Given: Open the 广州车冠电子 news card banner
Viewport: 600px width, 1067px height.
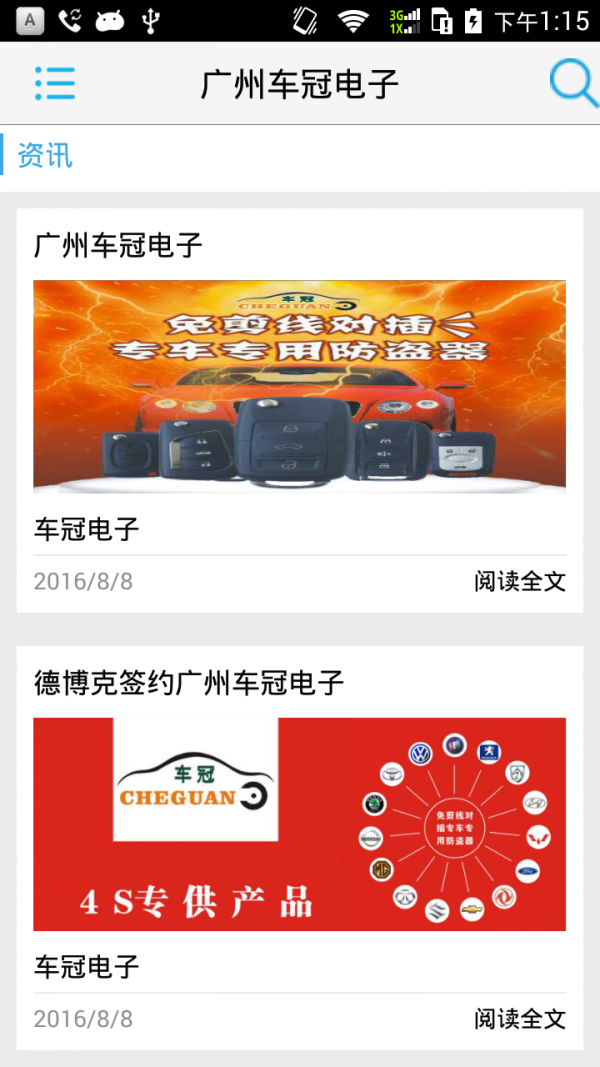Looking at the screenshot, I should (299, 386).
